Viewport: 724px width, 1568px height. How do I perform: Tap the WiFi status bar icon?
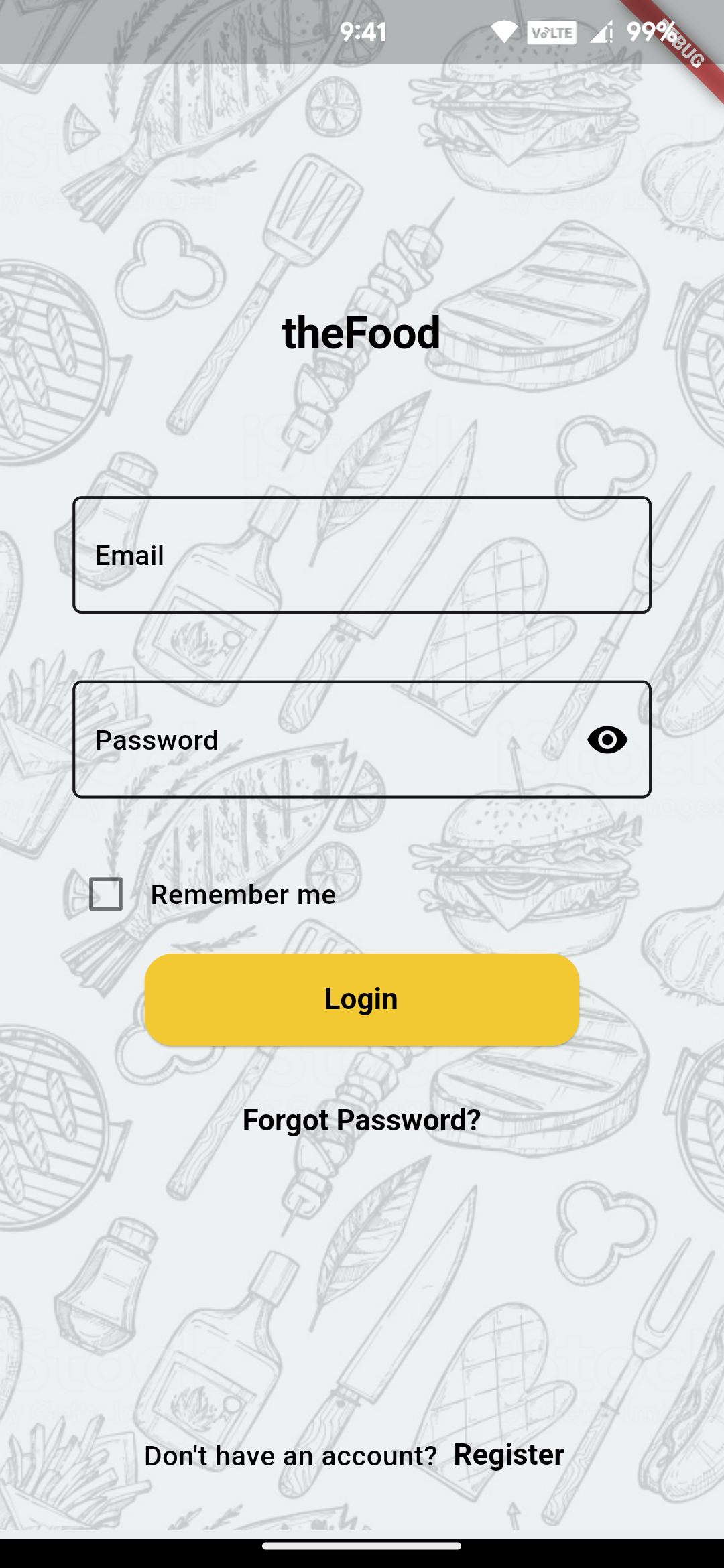click(x=504, y=33)
